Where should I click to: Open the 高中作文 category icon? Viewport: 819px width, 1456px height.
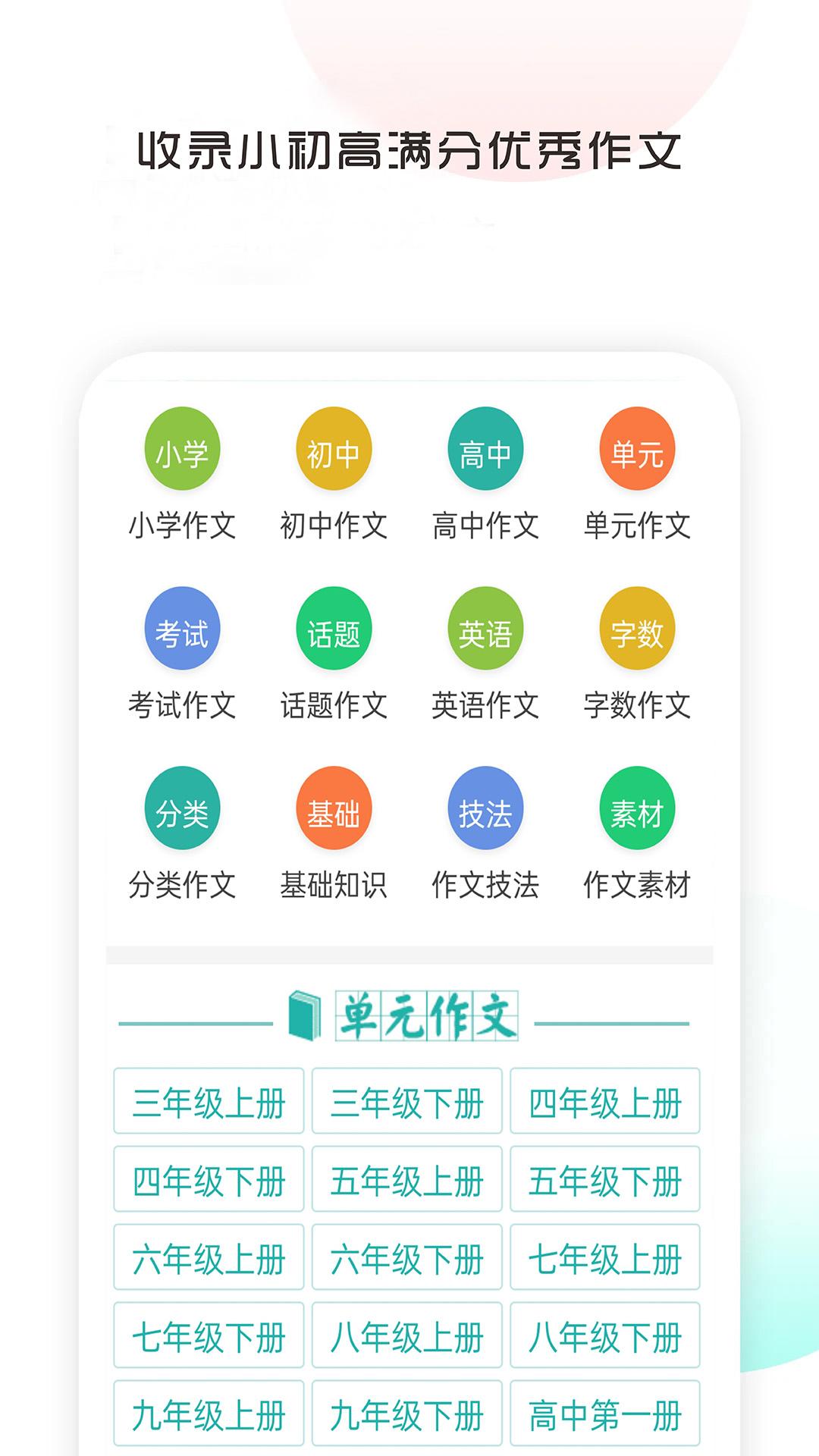(x=485, y=450)
